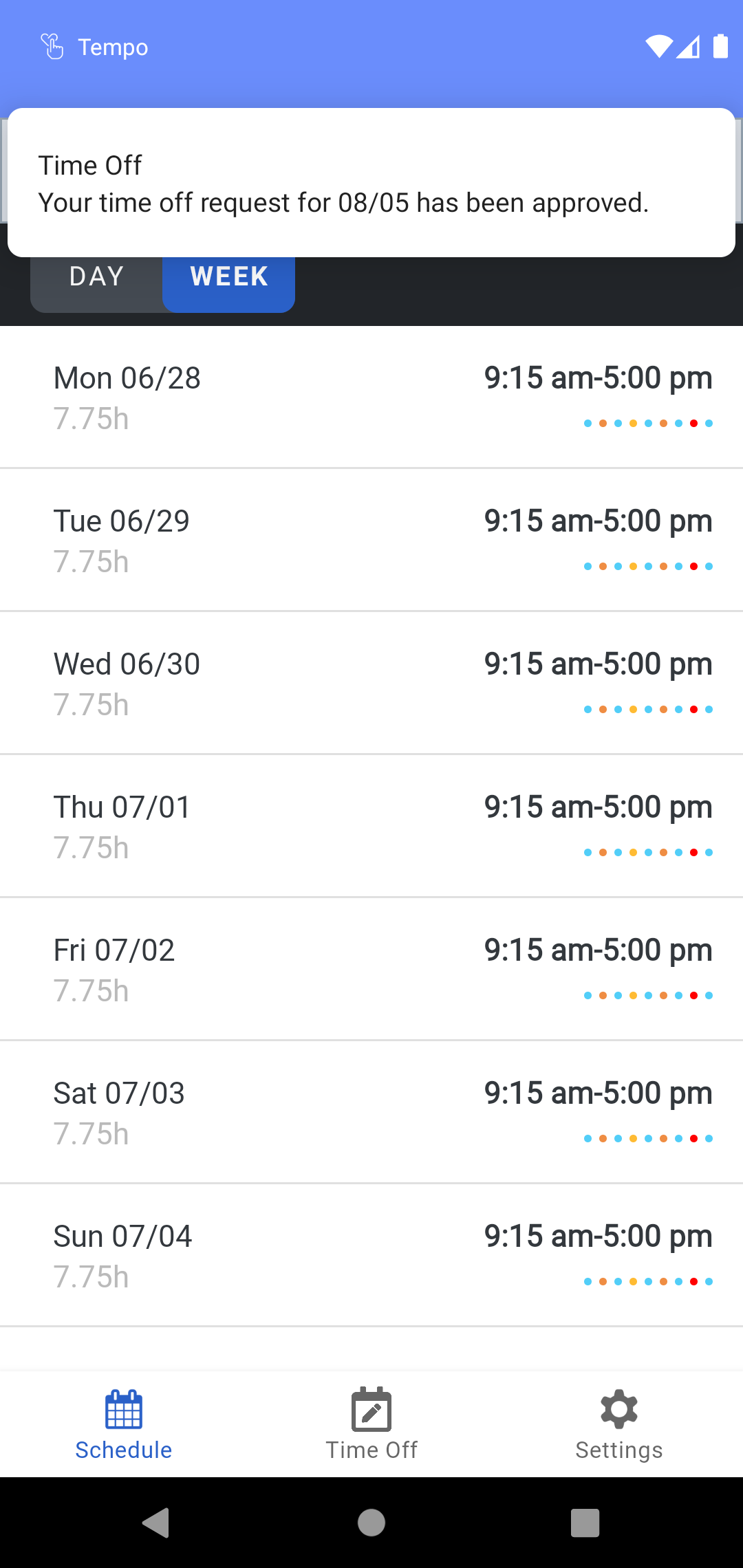The width and height of the screenshot is (743, 1568).
Task: Open the Thu 07/01 shift
Action: point(371,827)
